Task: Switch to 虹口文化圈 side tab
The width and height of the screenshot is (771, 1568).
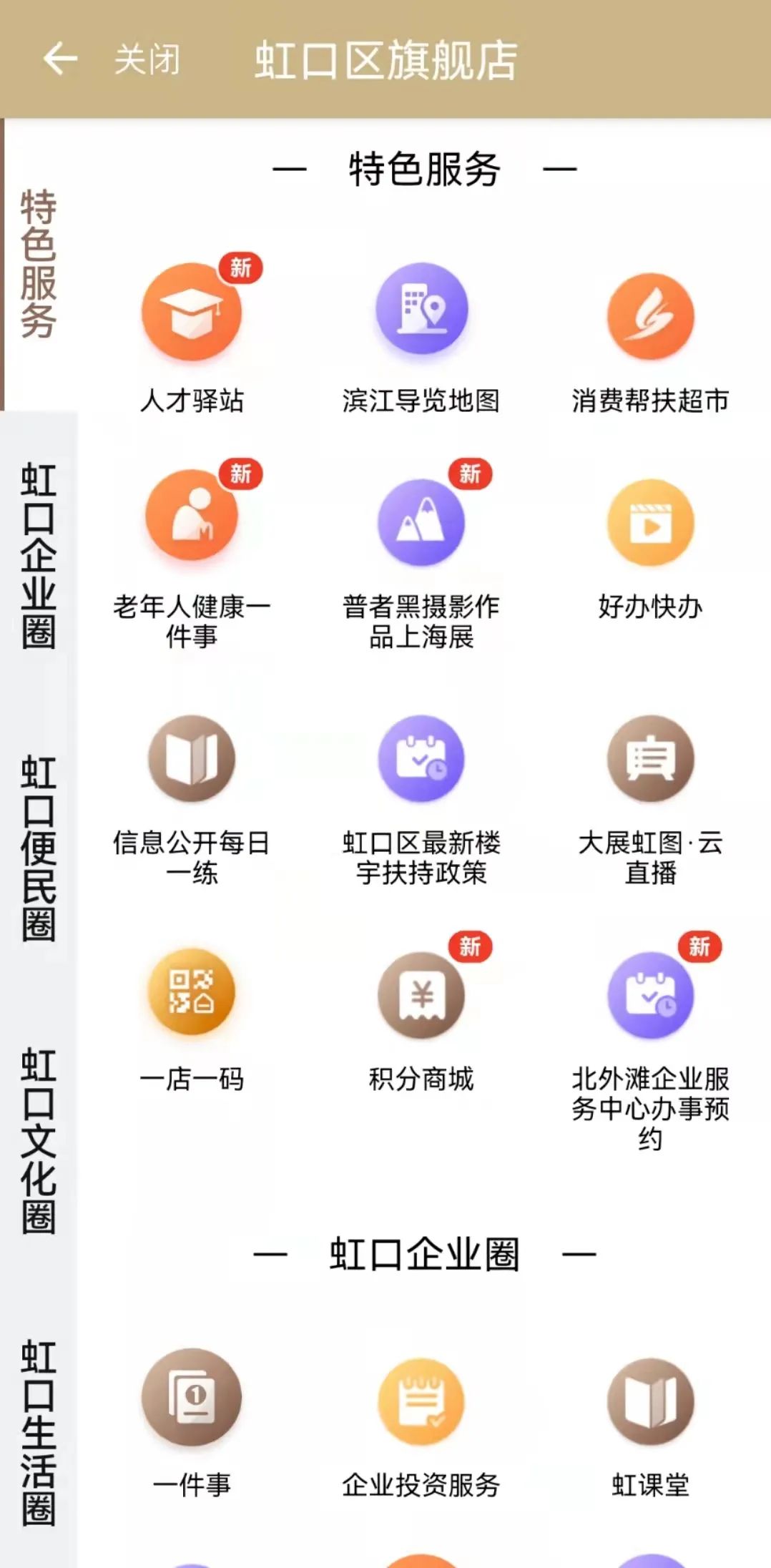Action: pyautogui.click(x=38, y=1140)
